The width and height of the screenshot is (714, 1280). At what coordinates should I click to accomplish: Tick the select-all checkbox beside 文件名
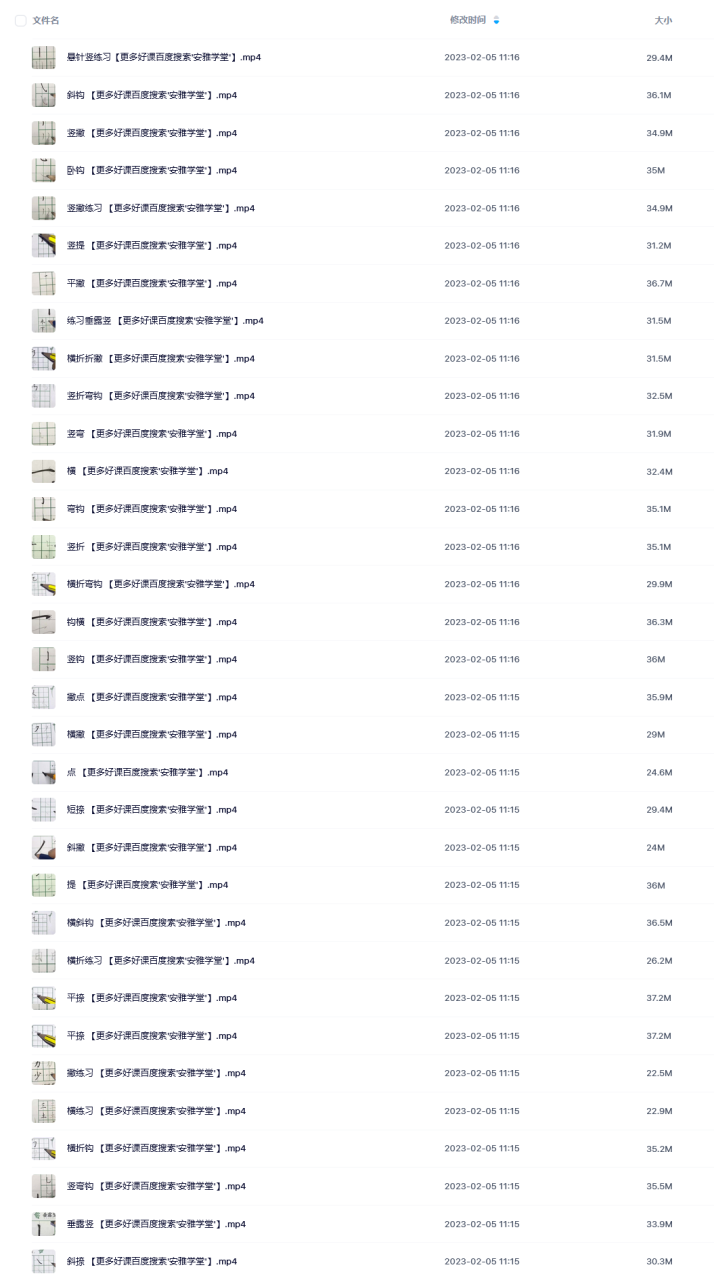coord(20,20)
